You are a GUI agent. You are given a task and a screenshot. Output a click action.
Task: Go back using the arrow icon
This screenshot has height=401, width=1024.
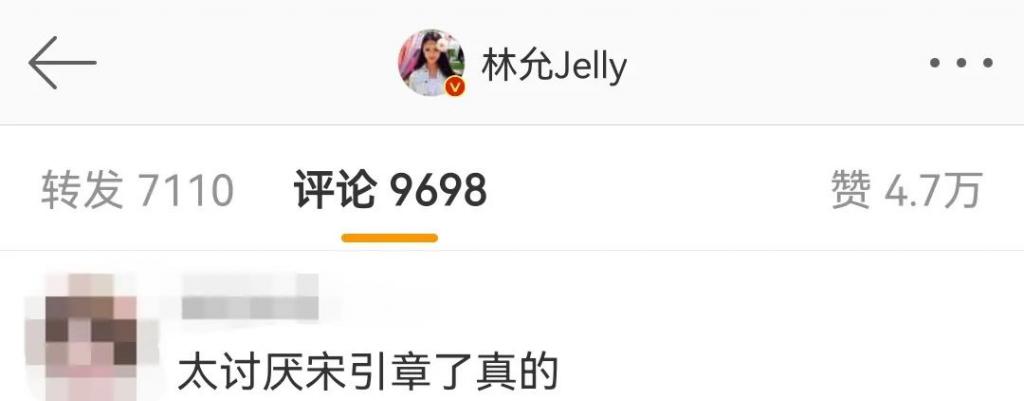point(62,64)
